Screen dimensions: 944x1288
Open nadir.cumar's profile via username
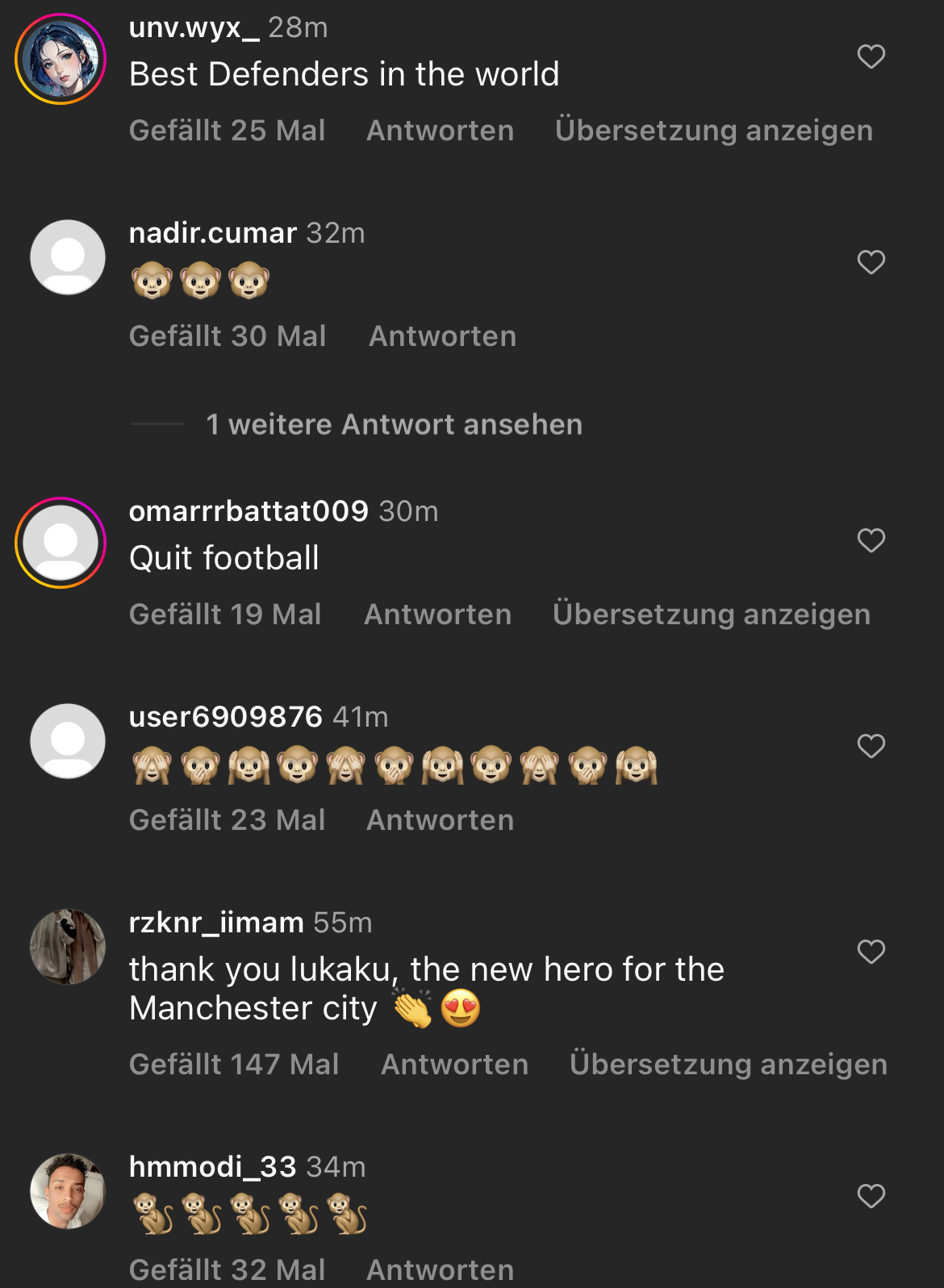213,233
